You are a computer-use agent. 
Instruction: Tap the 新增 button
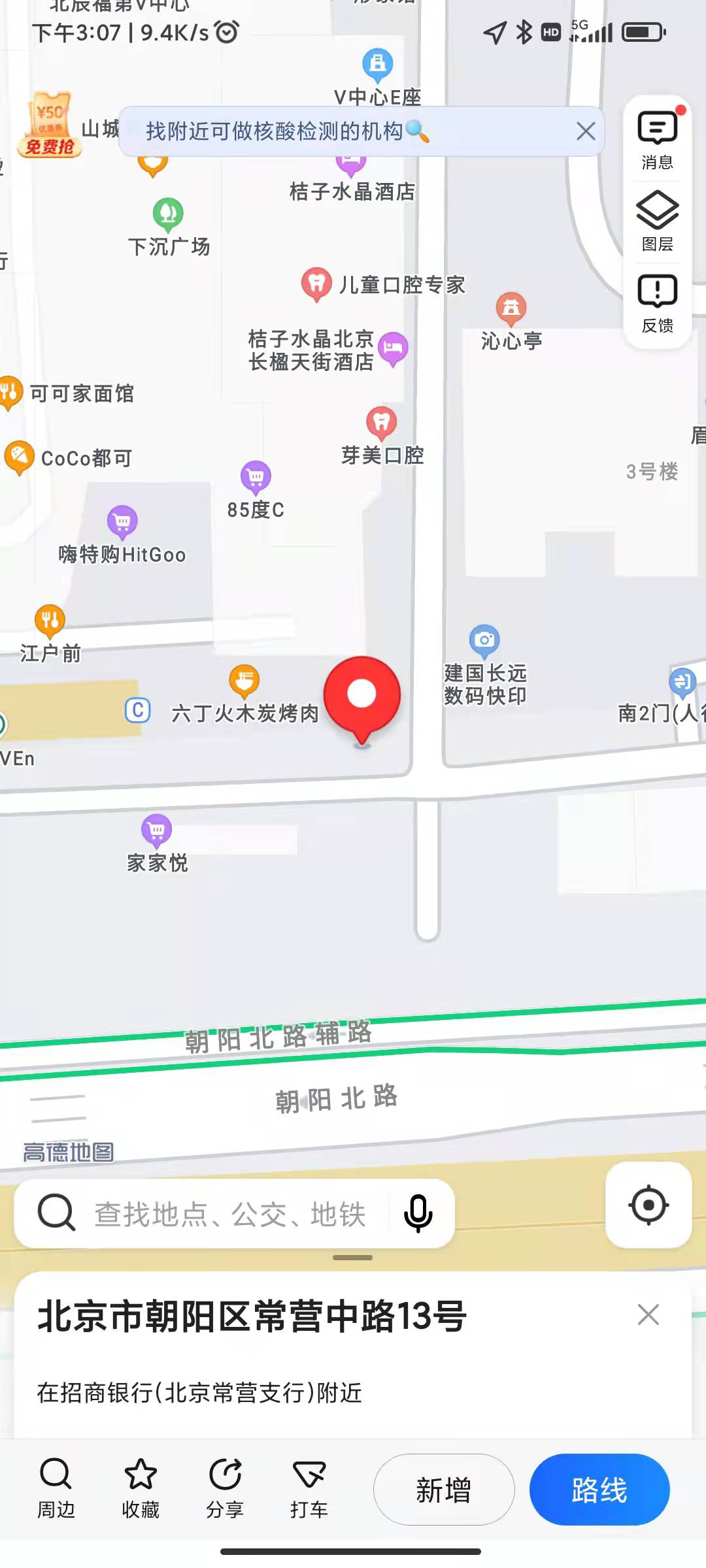click(x=444, y=1490)
